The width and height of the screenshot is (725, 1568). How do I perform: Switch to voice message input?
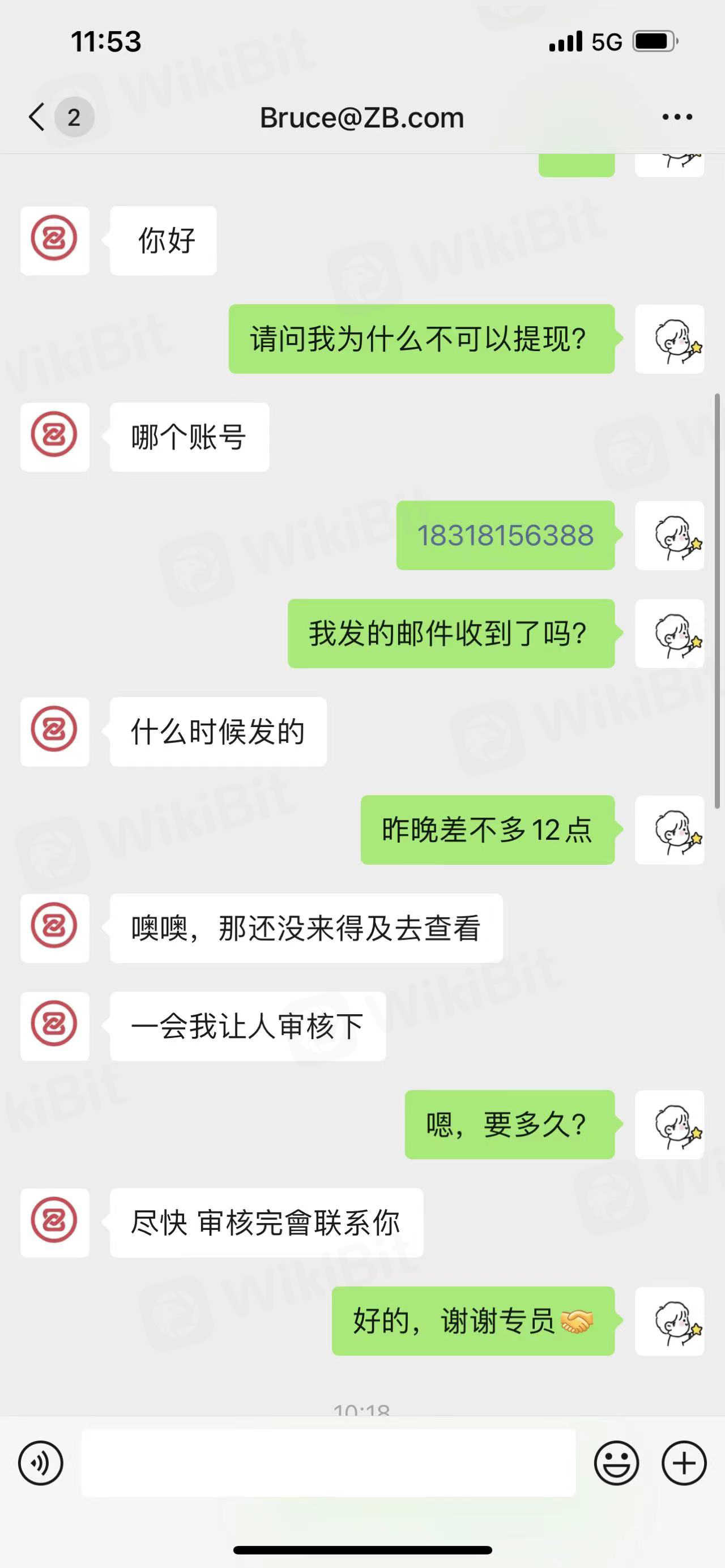pos(41,1463)
